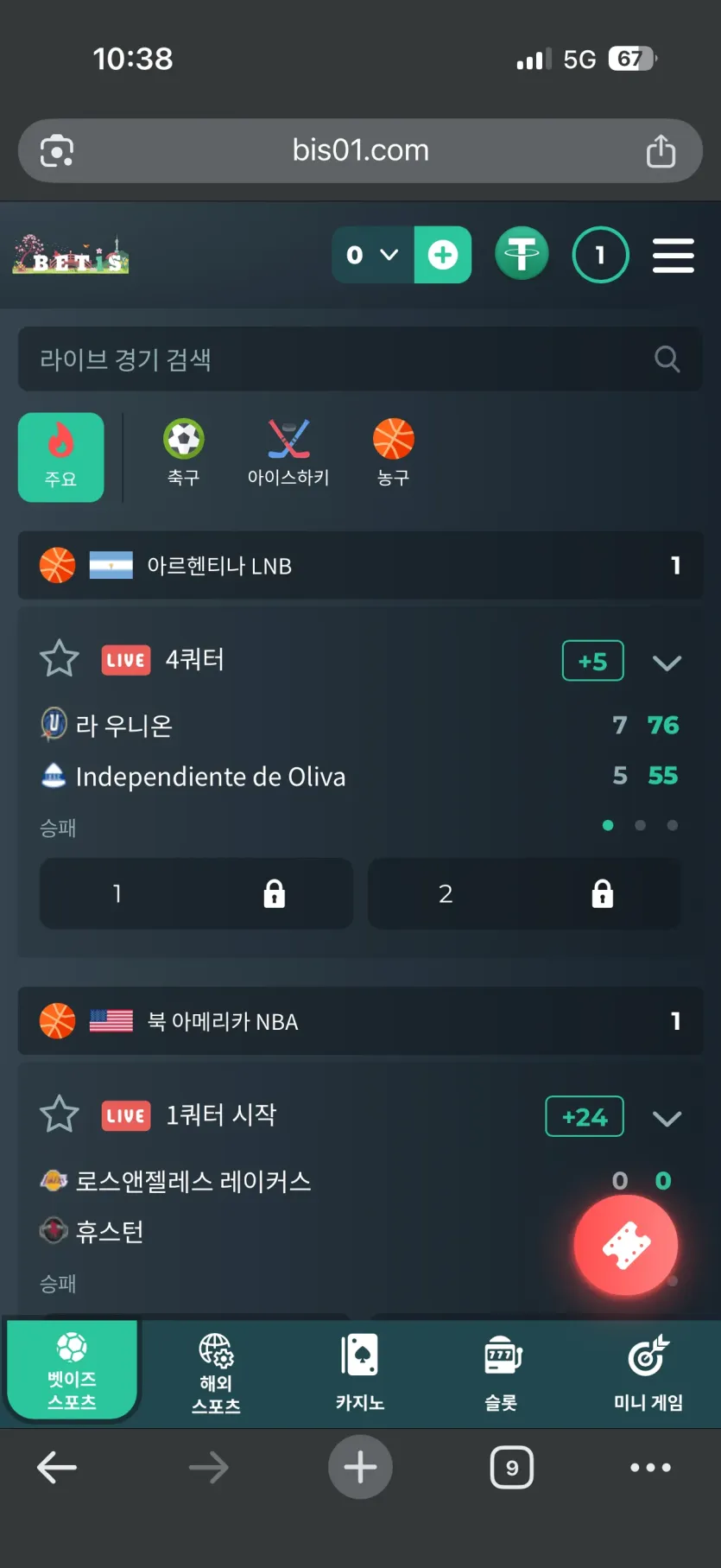Focus the 라이브 경기 검색 field
721x1568 pixels.
pos(360,359)
